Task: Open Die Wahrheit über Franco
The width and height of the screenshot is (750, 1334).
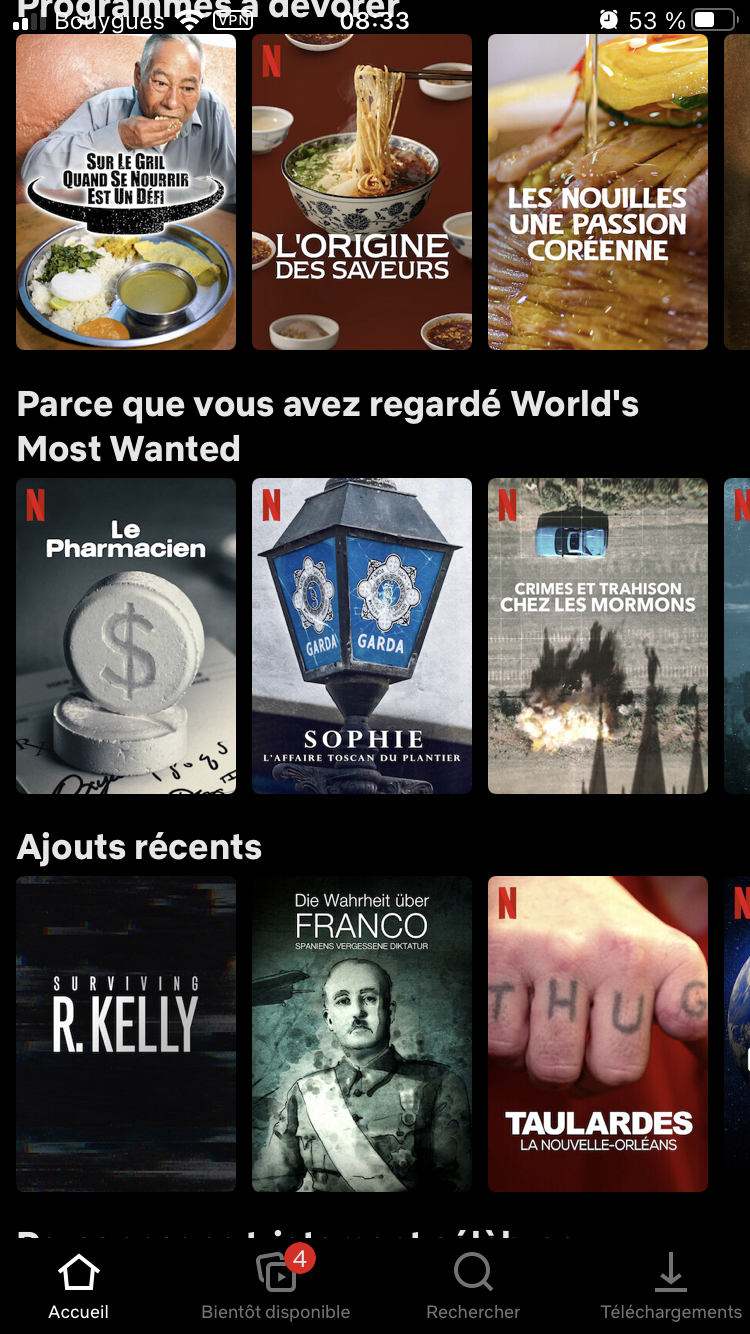Action: point(362,1034)
